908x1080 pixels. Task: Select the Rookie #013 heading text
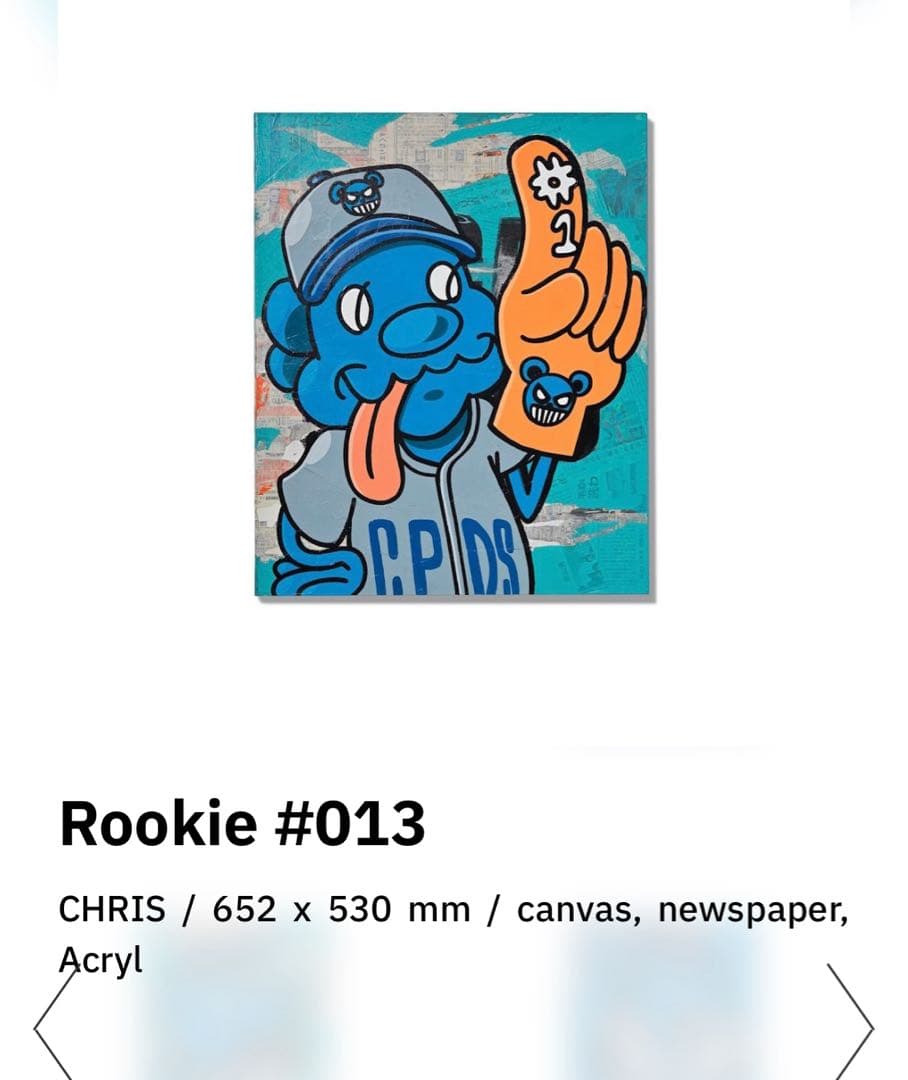click(x=243, y=822)
